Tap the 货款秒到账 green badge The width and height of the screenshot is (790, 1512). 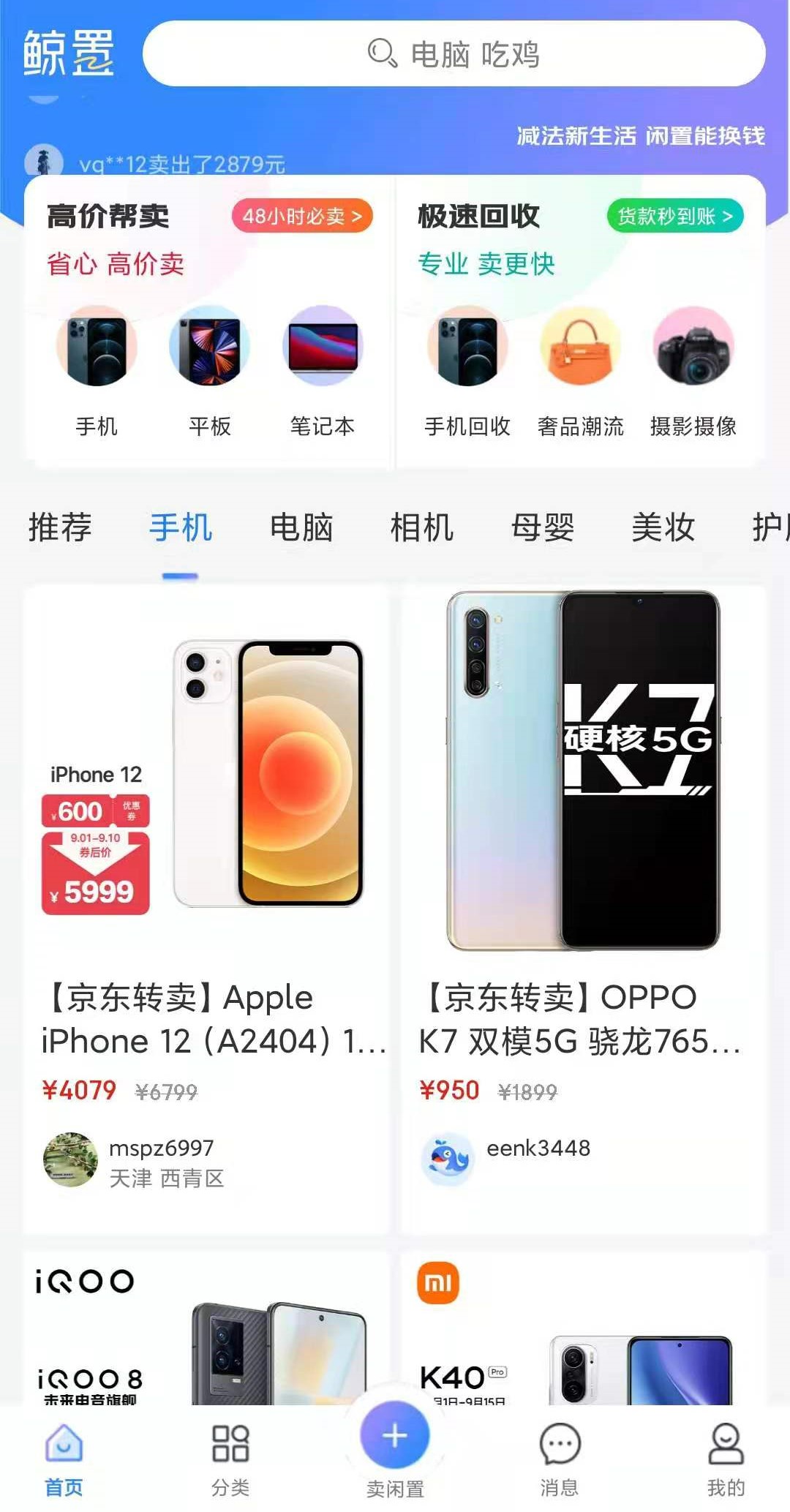click(677, 216)
